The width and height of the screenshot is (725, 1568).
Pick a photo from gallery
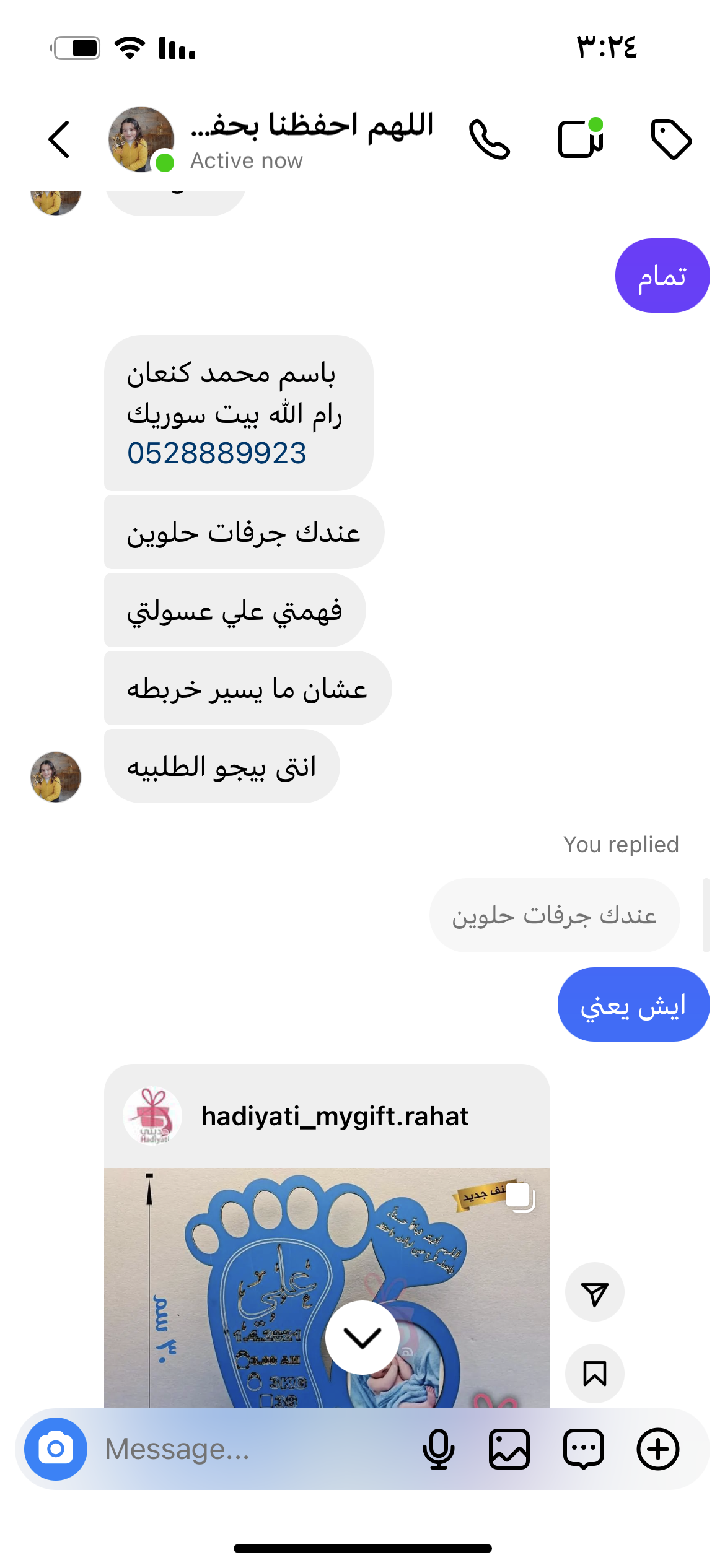click(509, 1449)
